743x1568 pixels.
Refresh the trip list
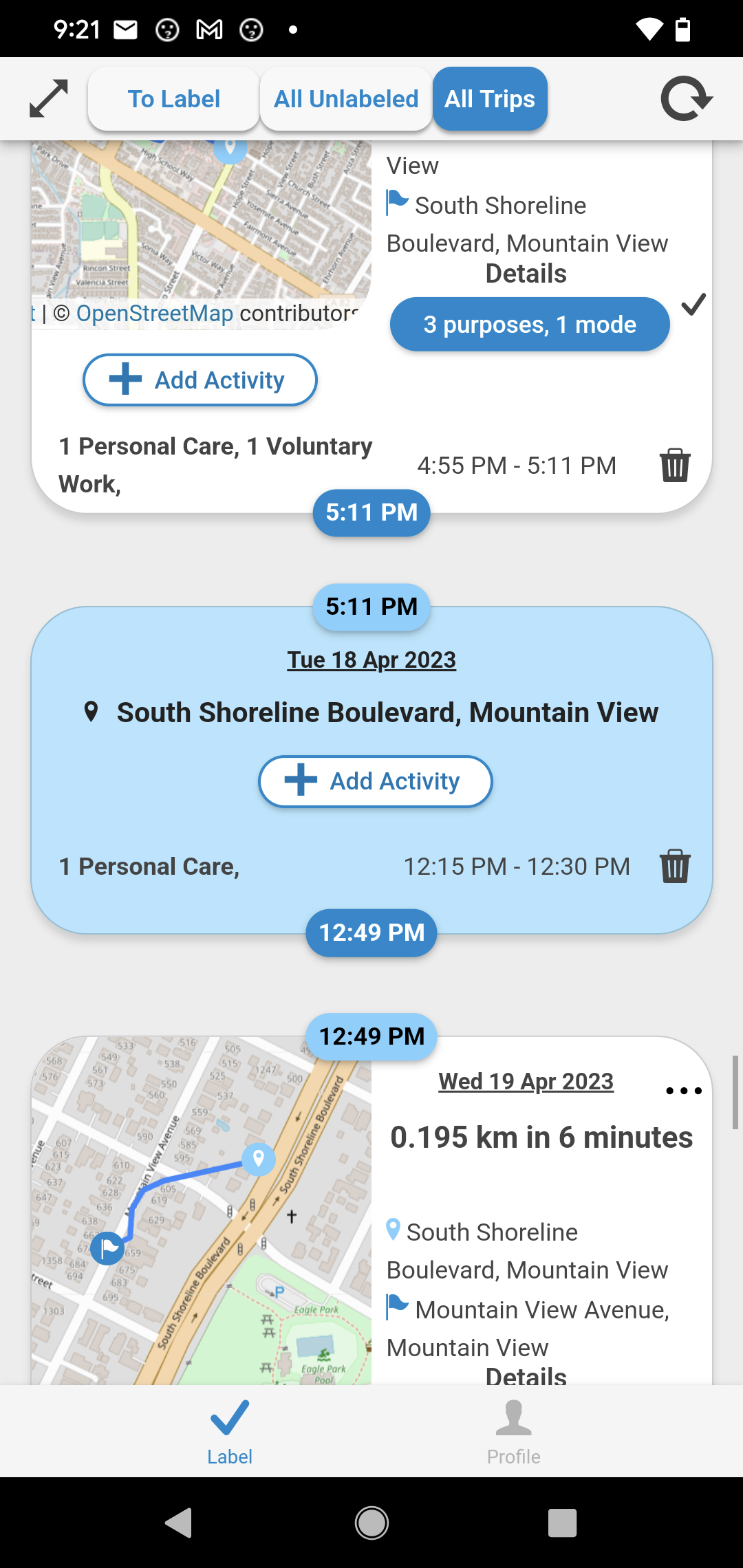[686, 99]
